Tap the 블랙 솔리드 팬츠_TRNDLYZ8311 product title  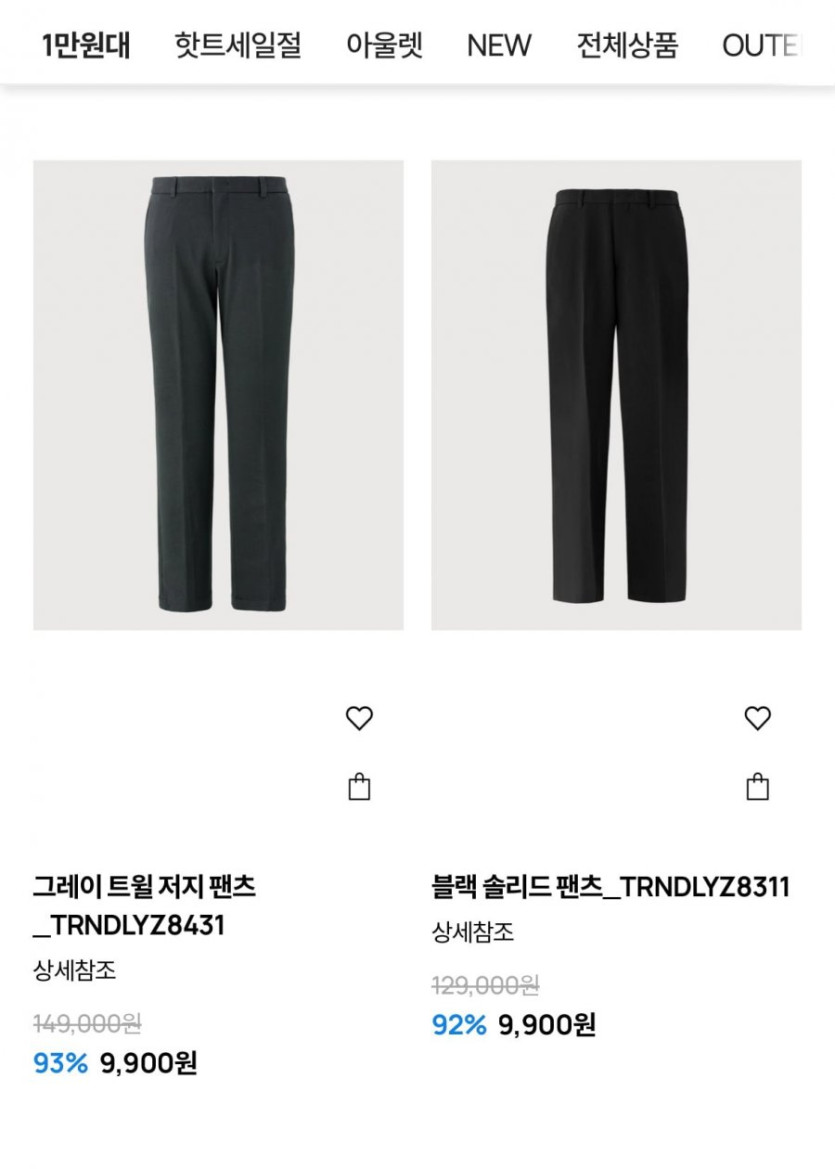click(x=610, y=886)
